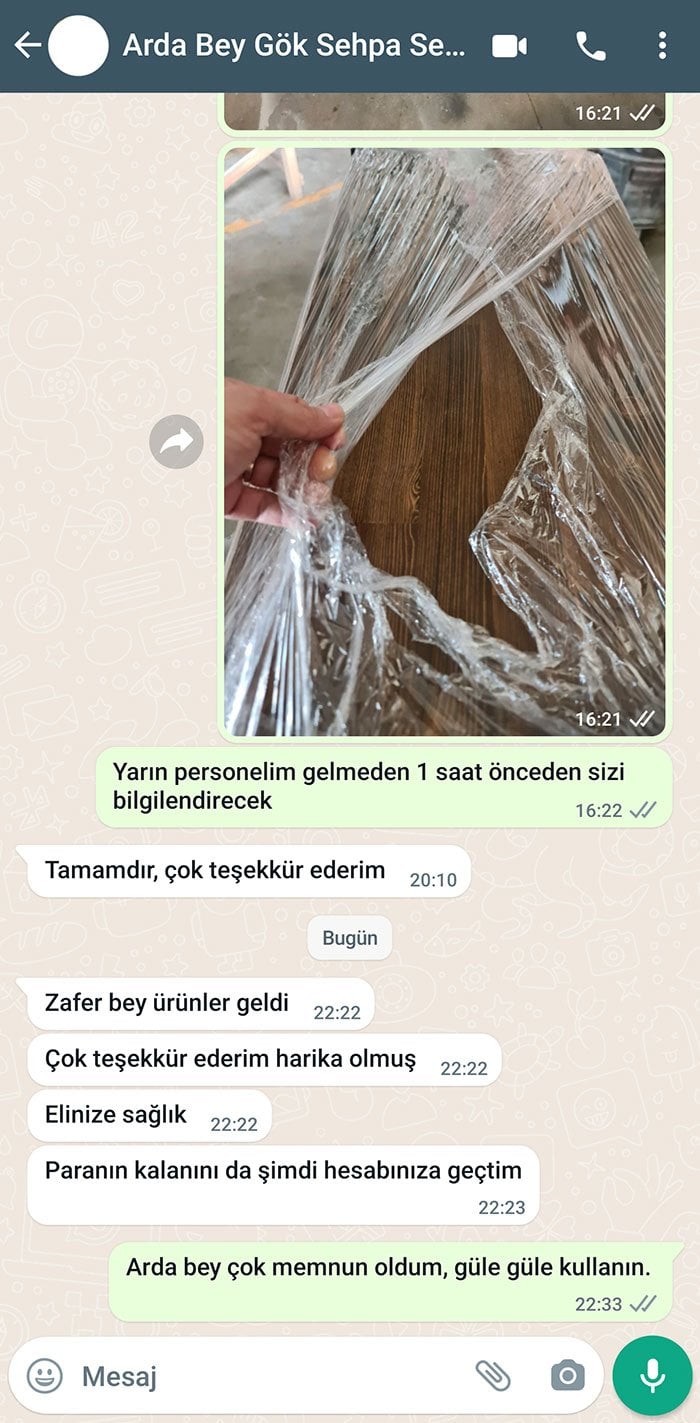
Task: Attach a file with the paperclip
Action: (492, 1376)
